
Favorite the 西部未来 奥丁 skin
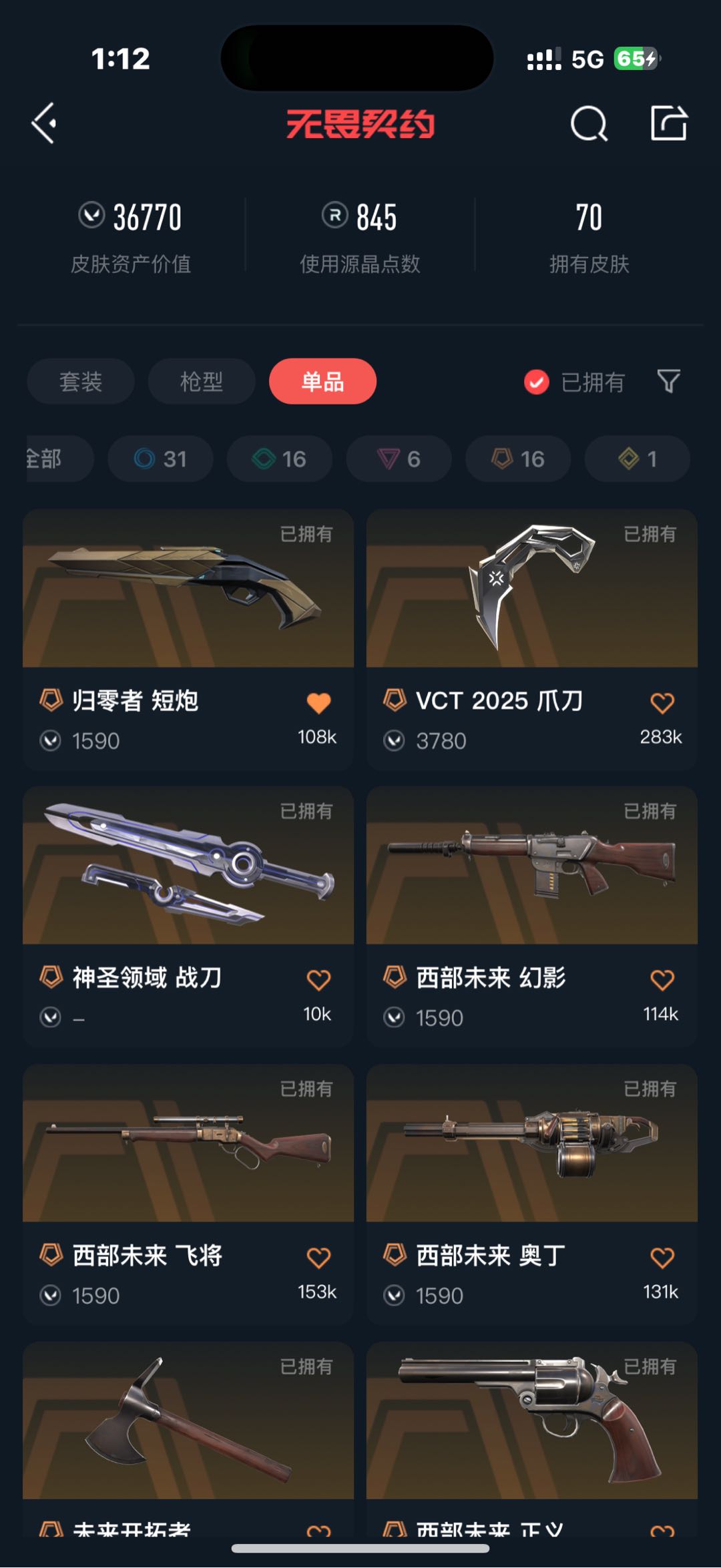pos(662,1258)
